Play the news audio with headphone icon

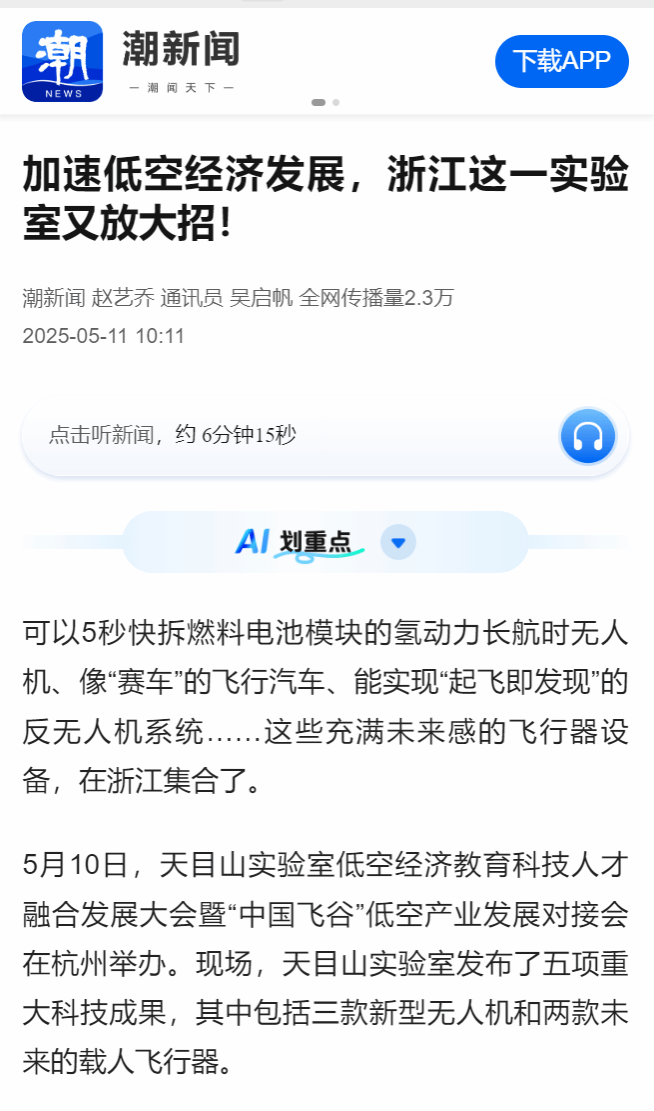588,437
